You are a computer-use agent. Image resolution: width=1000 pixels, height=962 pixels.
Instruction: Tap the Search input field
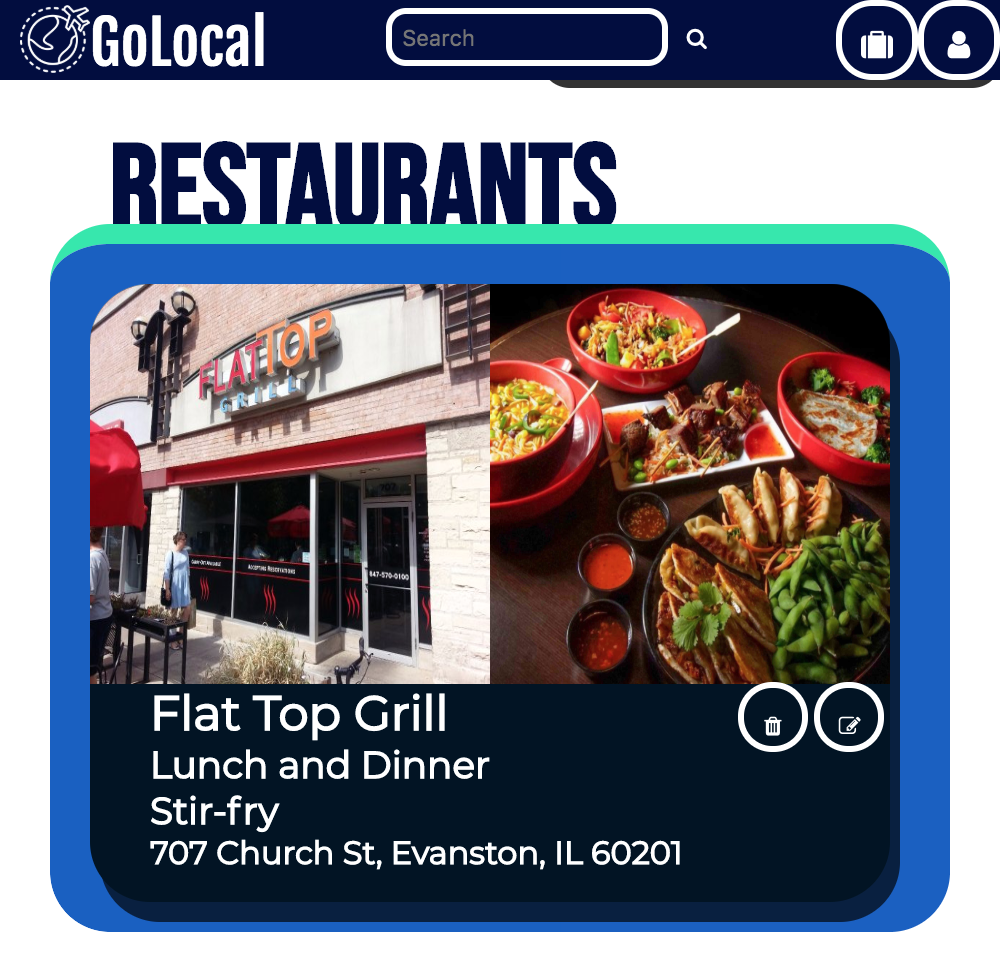[526, 38]
